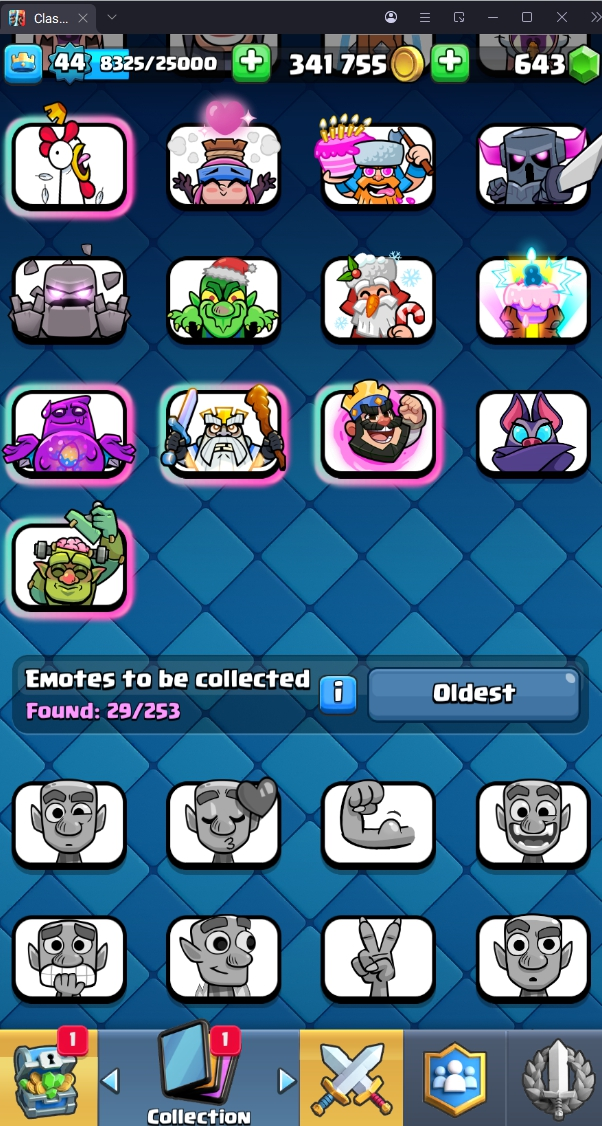Select the chicken emote
Viewport: 602px width, 1126px height.
click(69, 165)
